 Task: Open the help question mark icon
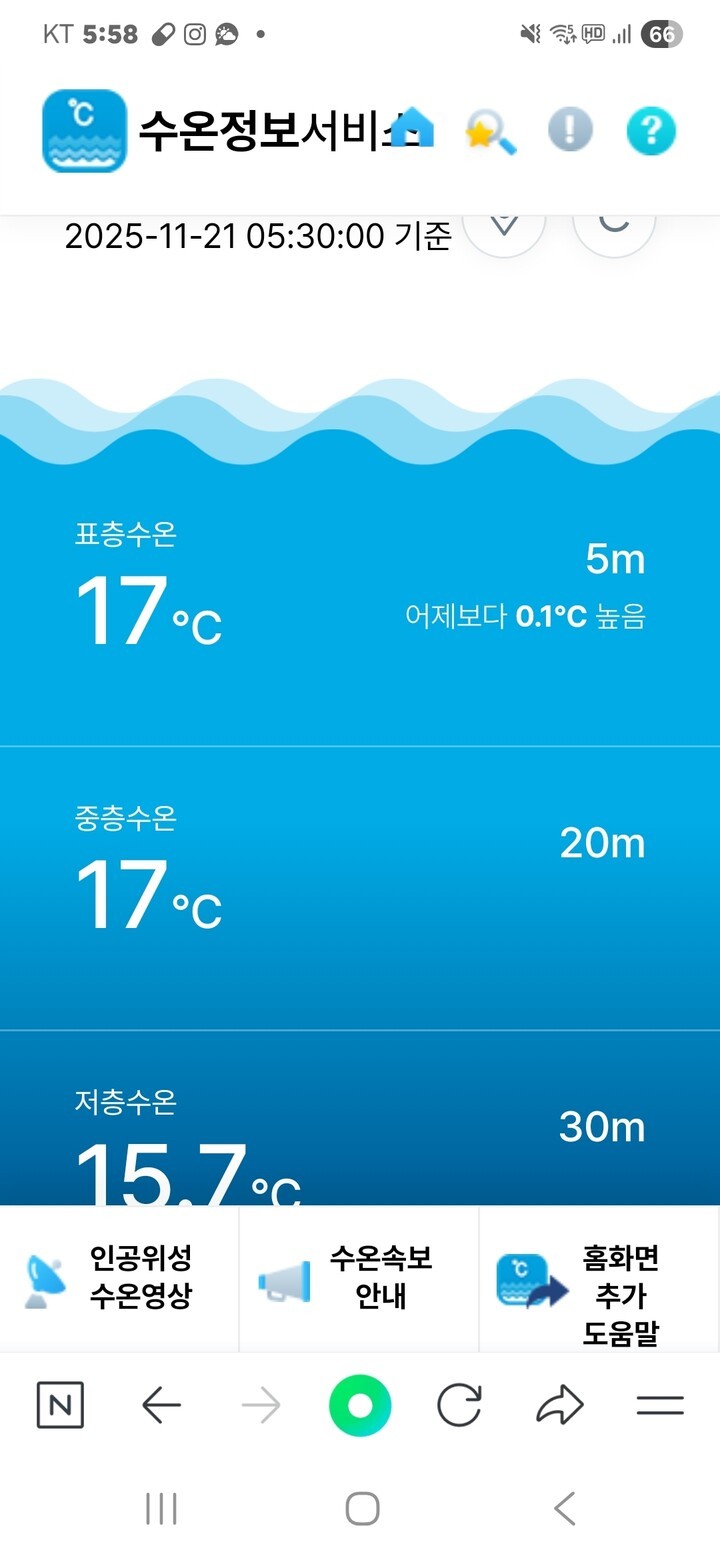click(x=651, y=131)
